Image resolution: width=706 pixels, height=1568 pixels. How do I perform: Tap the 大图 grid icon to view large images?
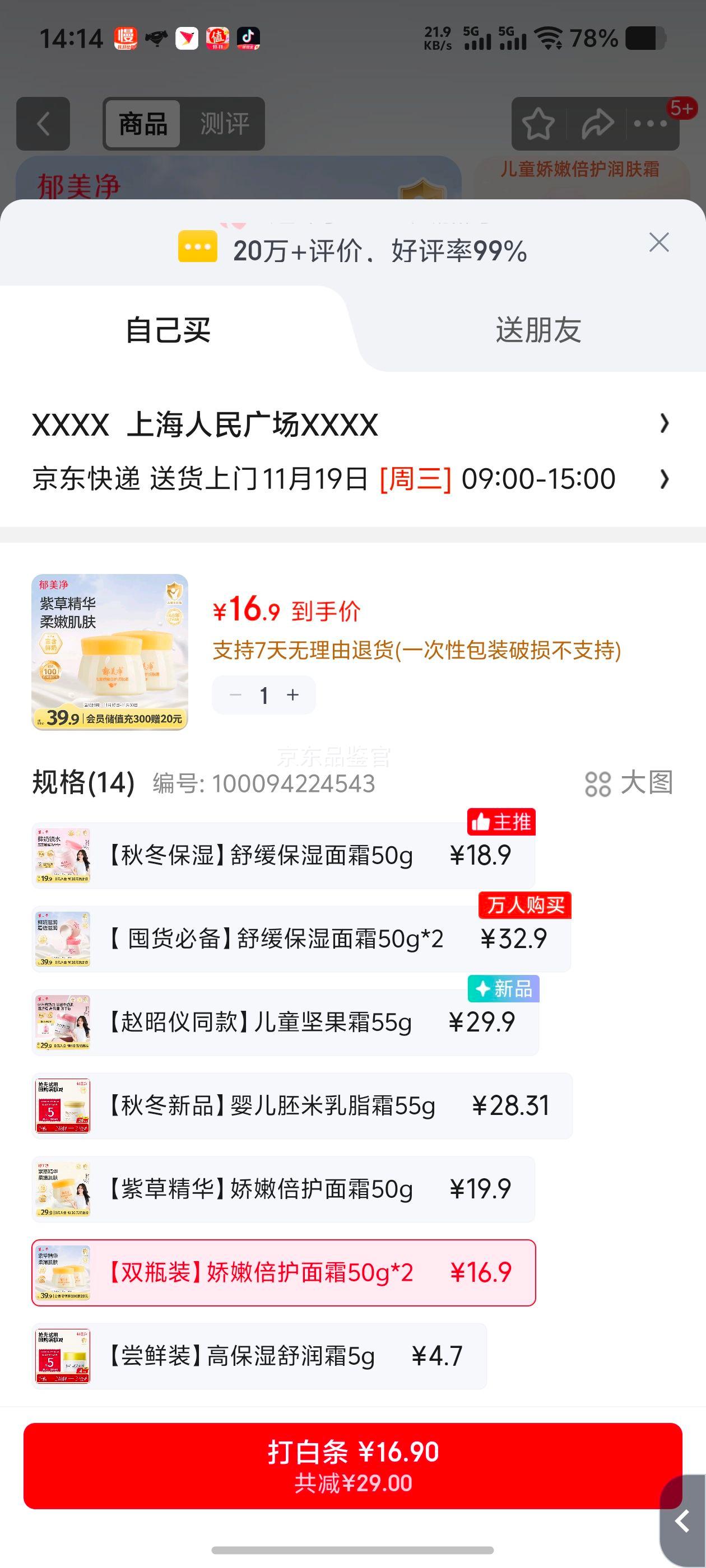pyautogui.click(x=600, y=785)
